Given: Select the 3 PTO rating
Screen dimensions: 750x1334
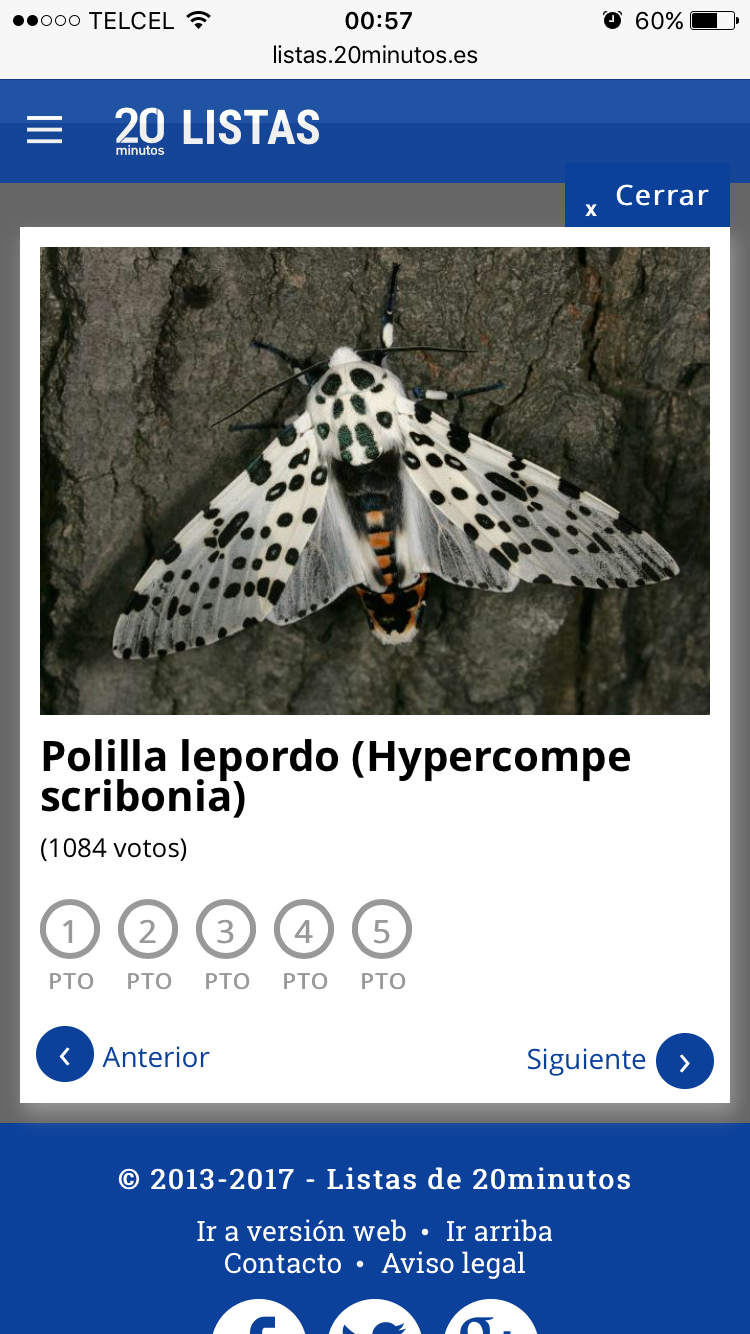Looking at the screenshot, I should pyautogui.click(x=226, y=931).
